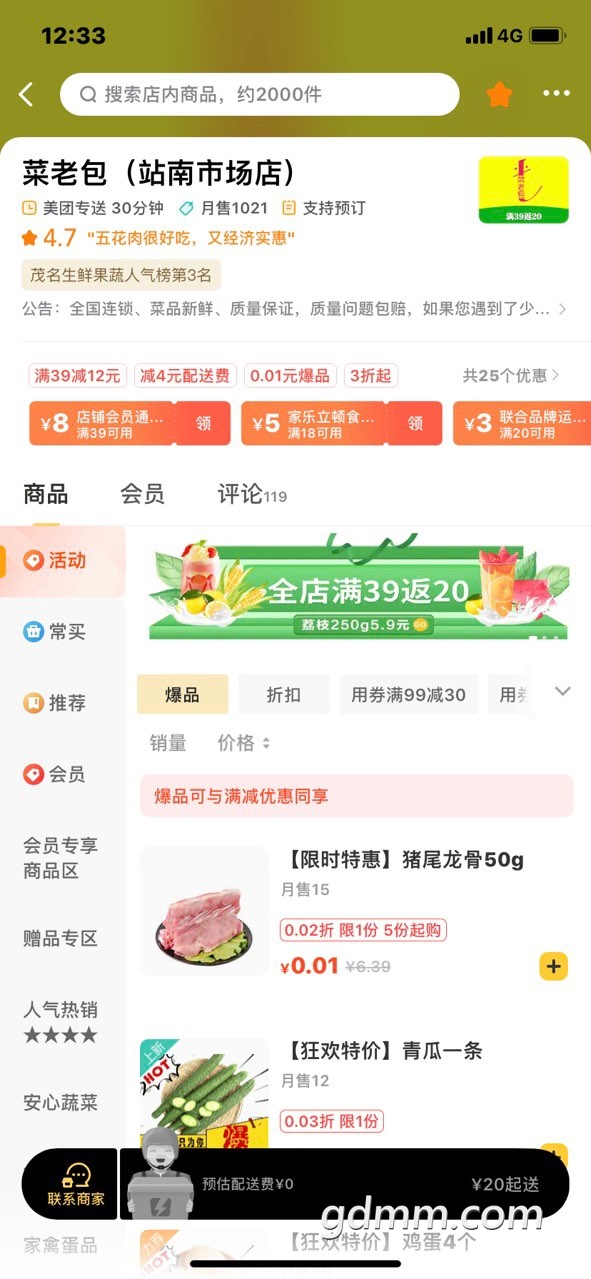The width and height of the screenshot is (591, 1279).
Task: Select 常买 in the side category list
Action: pos(63,631)
